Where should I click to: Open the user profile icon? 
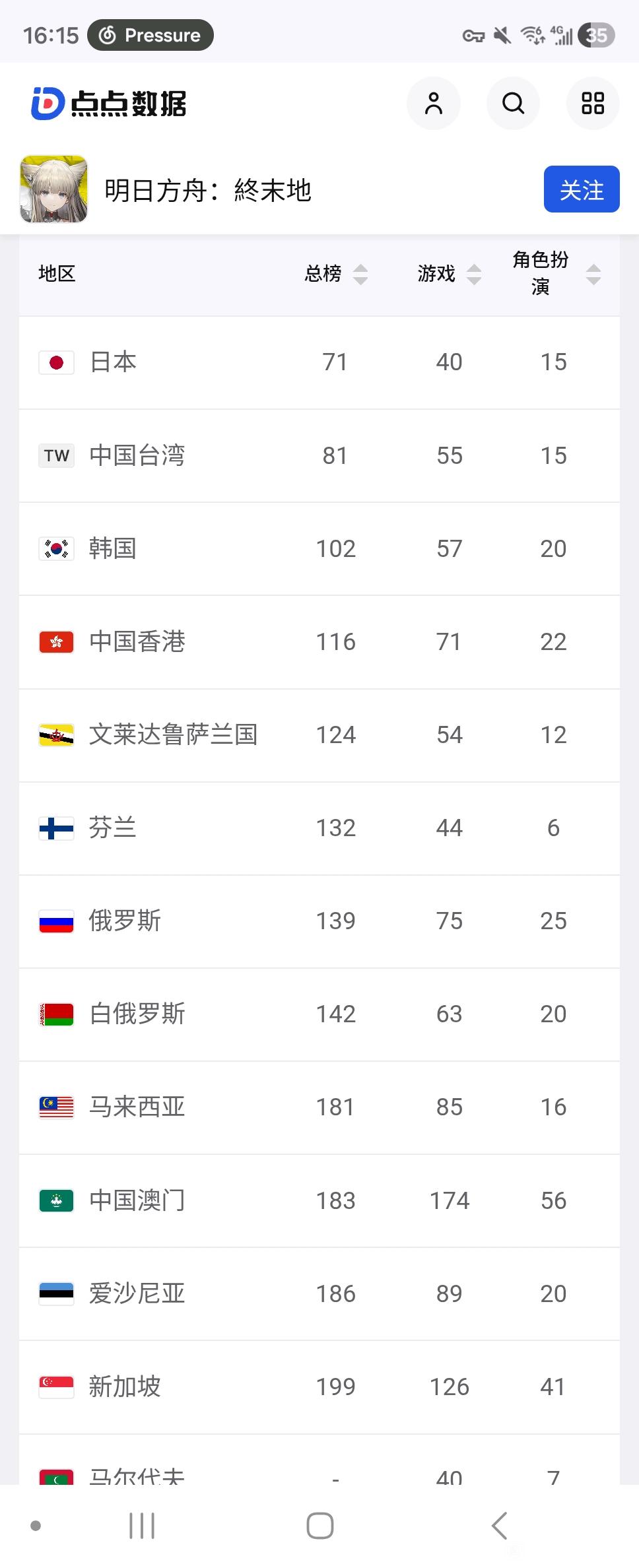[x=433, y=104]
